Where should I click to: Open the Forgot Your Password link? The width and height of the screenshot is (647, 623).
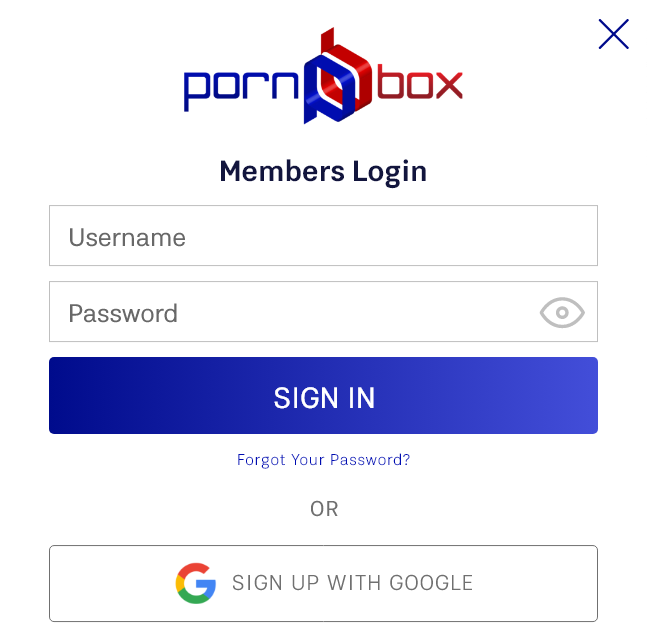323,460
